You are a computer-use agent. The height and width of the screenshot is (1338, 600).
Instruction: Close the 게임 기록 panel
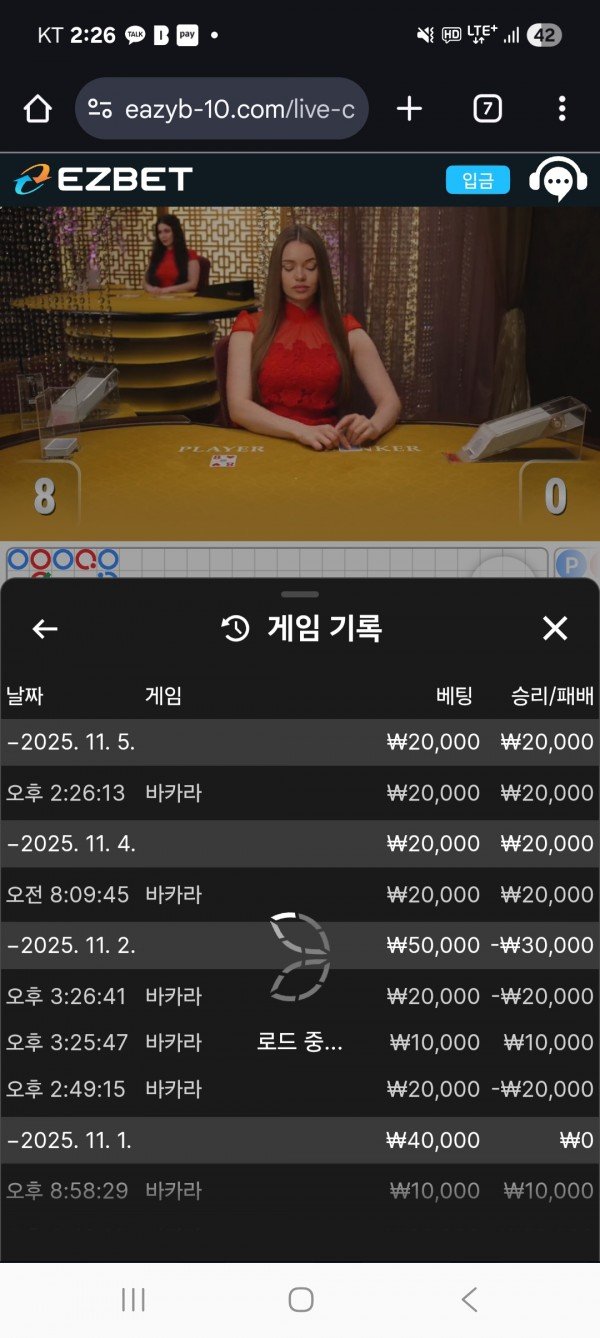(x=554, y=628)
